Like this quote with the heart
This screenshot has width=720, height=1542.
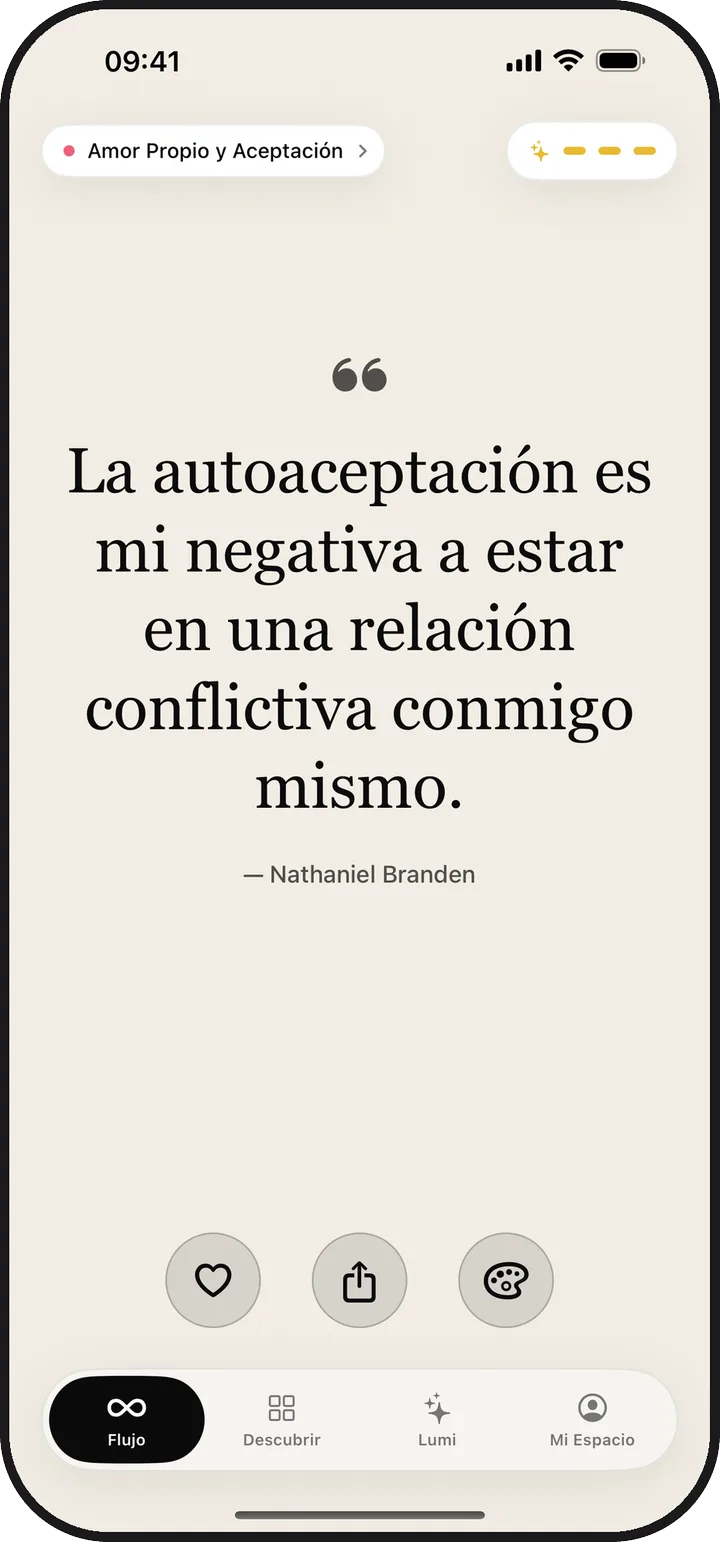[x=213, y=1280]
